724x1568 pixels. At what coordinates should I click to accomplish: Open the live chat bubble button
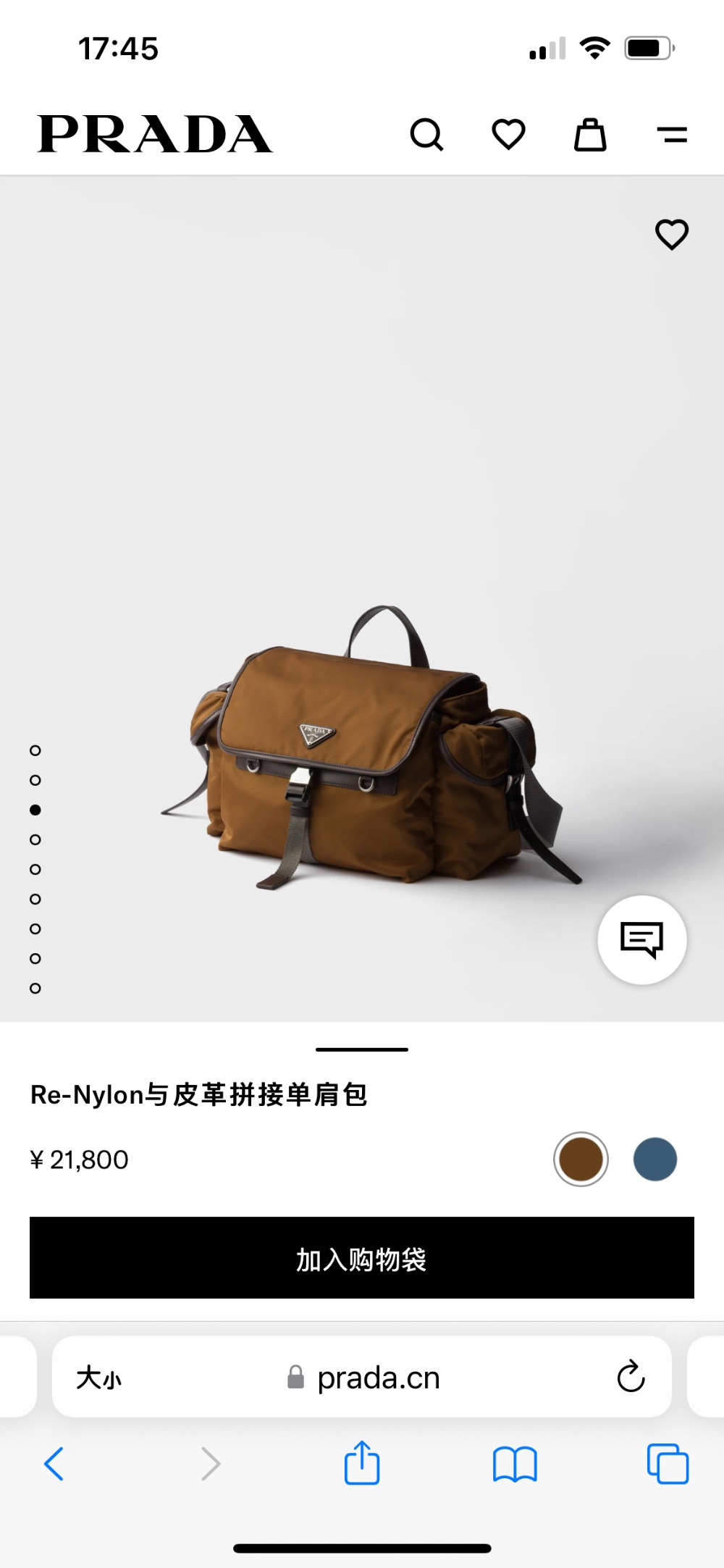click(x=641, y=940)
